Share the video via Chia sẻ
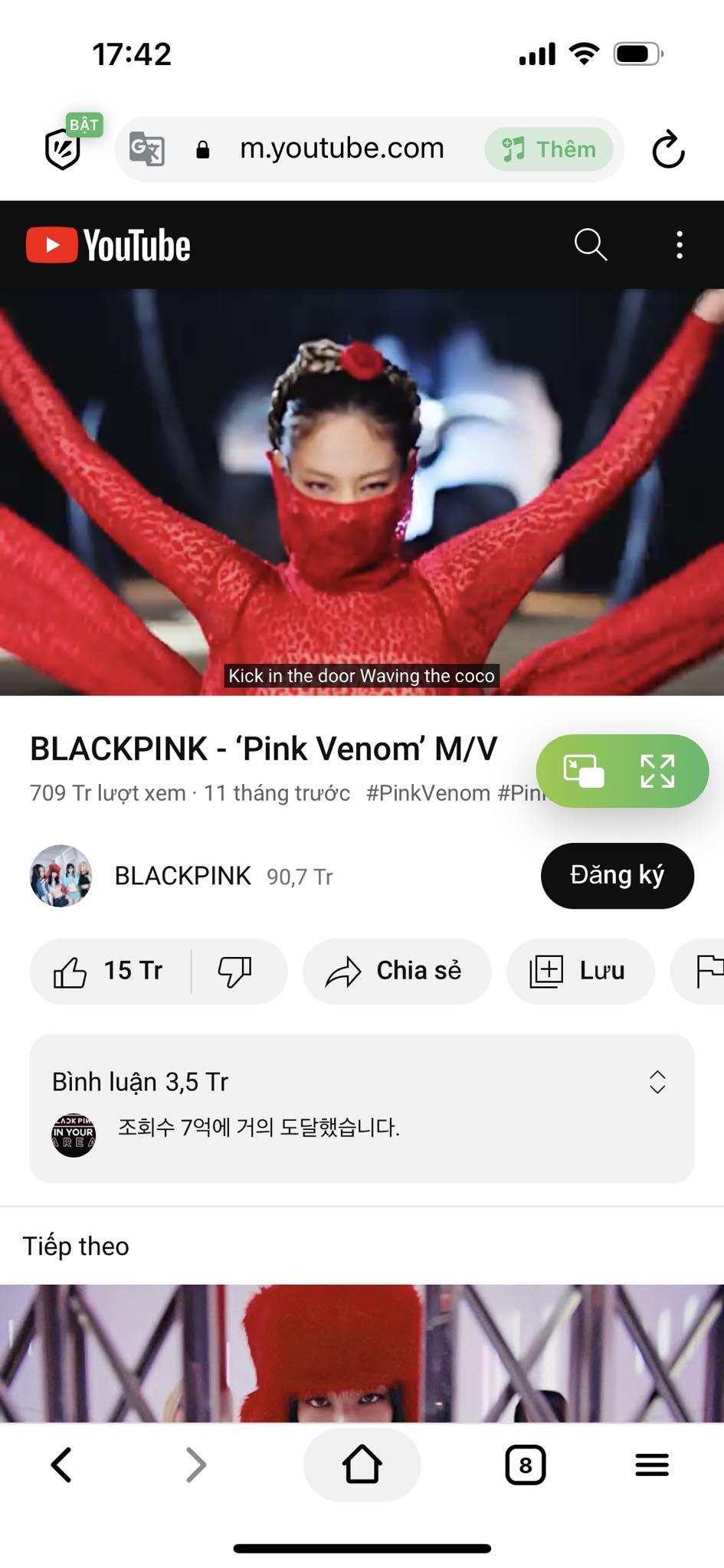This screenshot has height=1568, width=724. click(396, 971)
